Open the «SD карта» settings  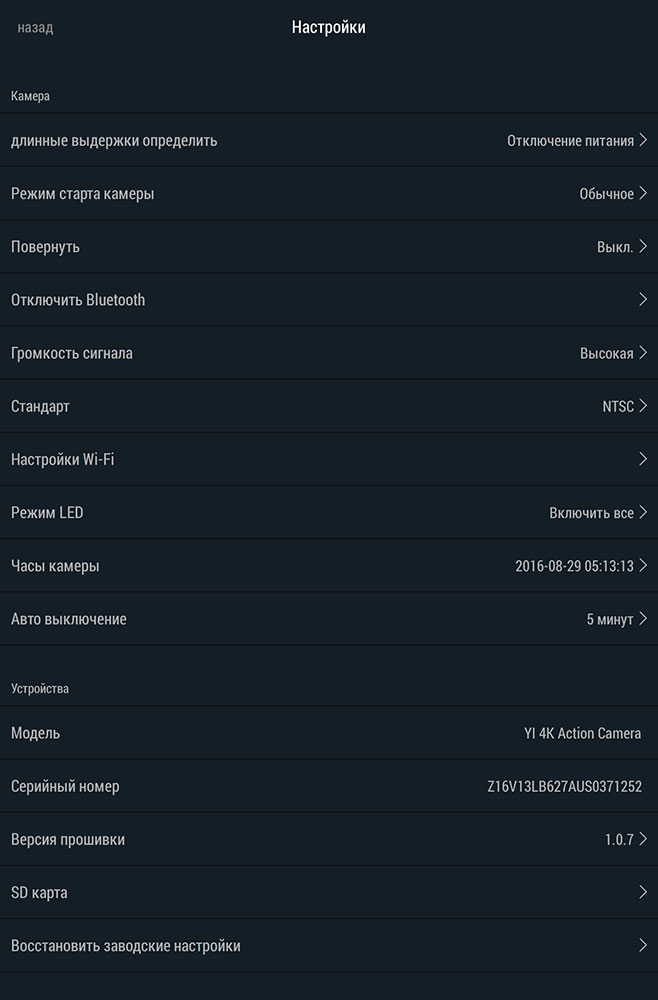[329, 892]
